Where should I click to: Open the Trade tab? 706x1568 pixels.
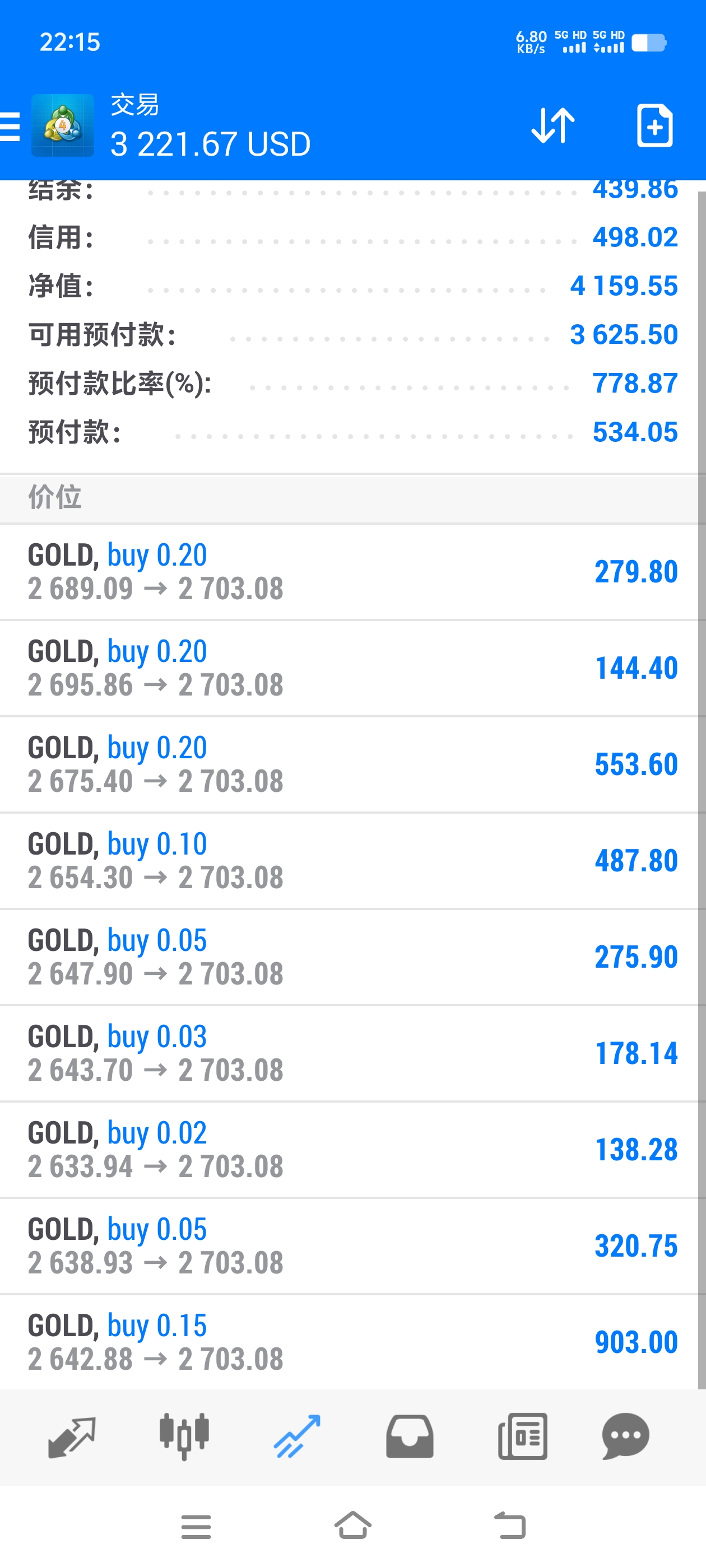(x=296, y=1436)
